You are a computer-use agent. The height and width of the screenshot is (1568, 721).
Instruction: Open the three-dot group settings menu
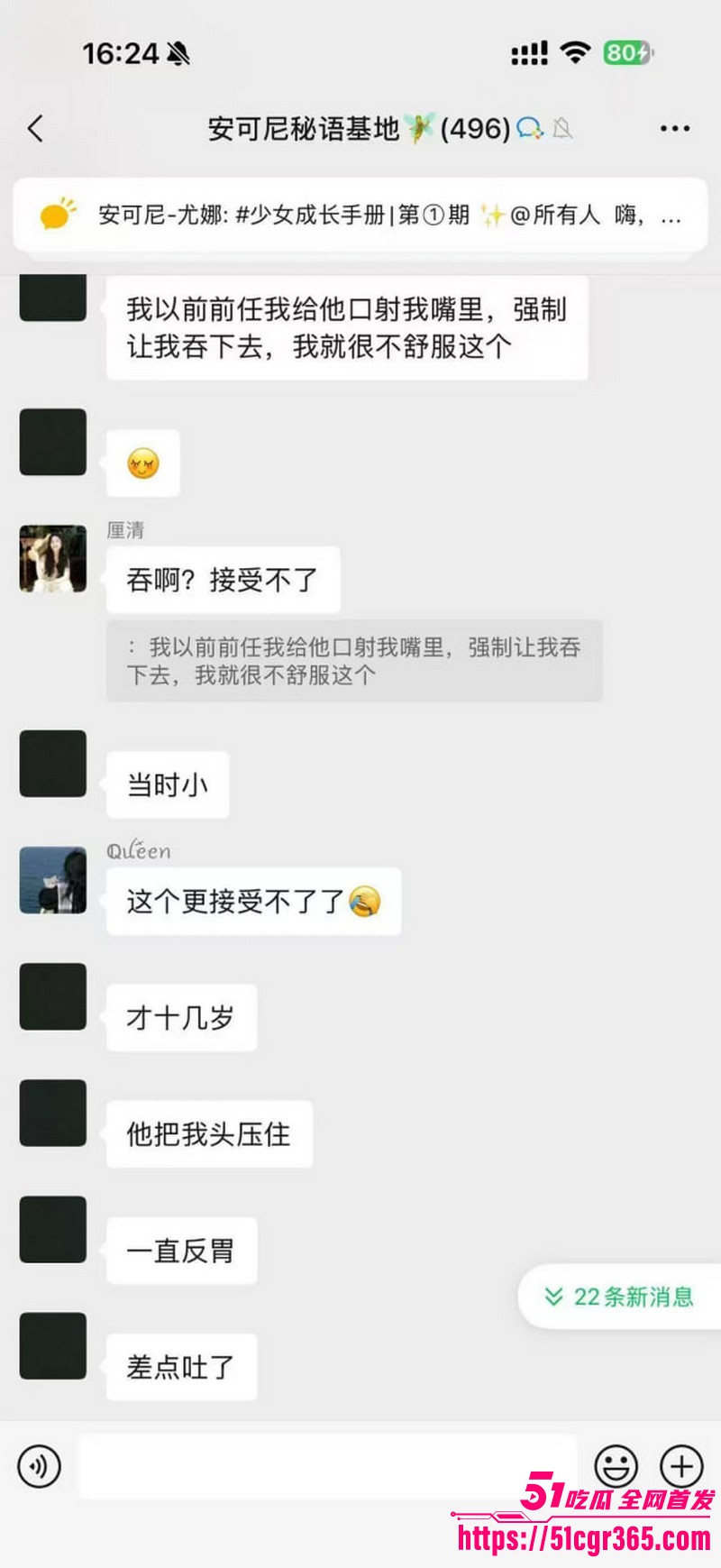point(675,128)
